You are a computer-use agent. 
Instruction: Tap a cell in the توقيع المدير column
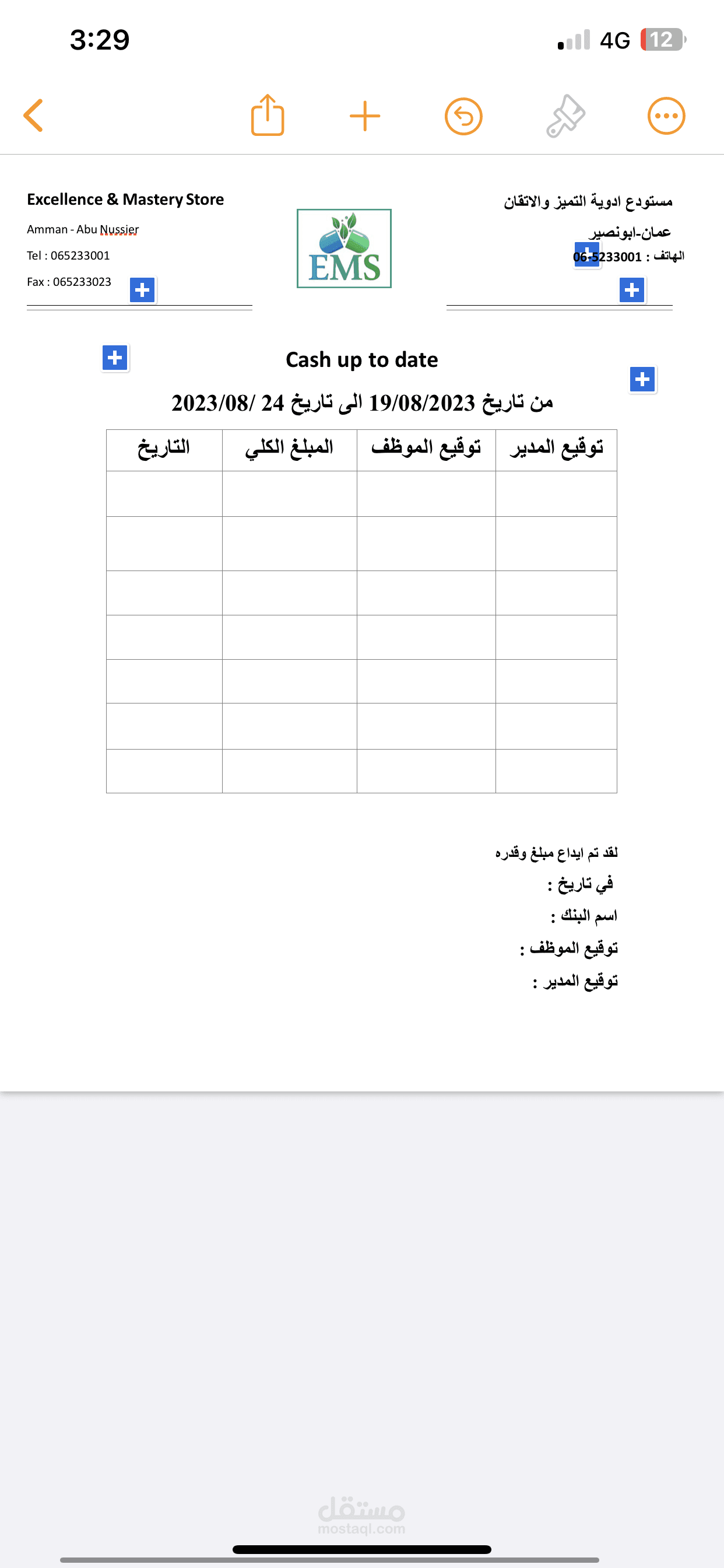(556, 493)
